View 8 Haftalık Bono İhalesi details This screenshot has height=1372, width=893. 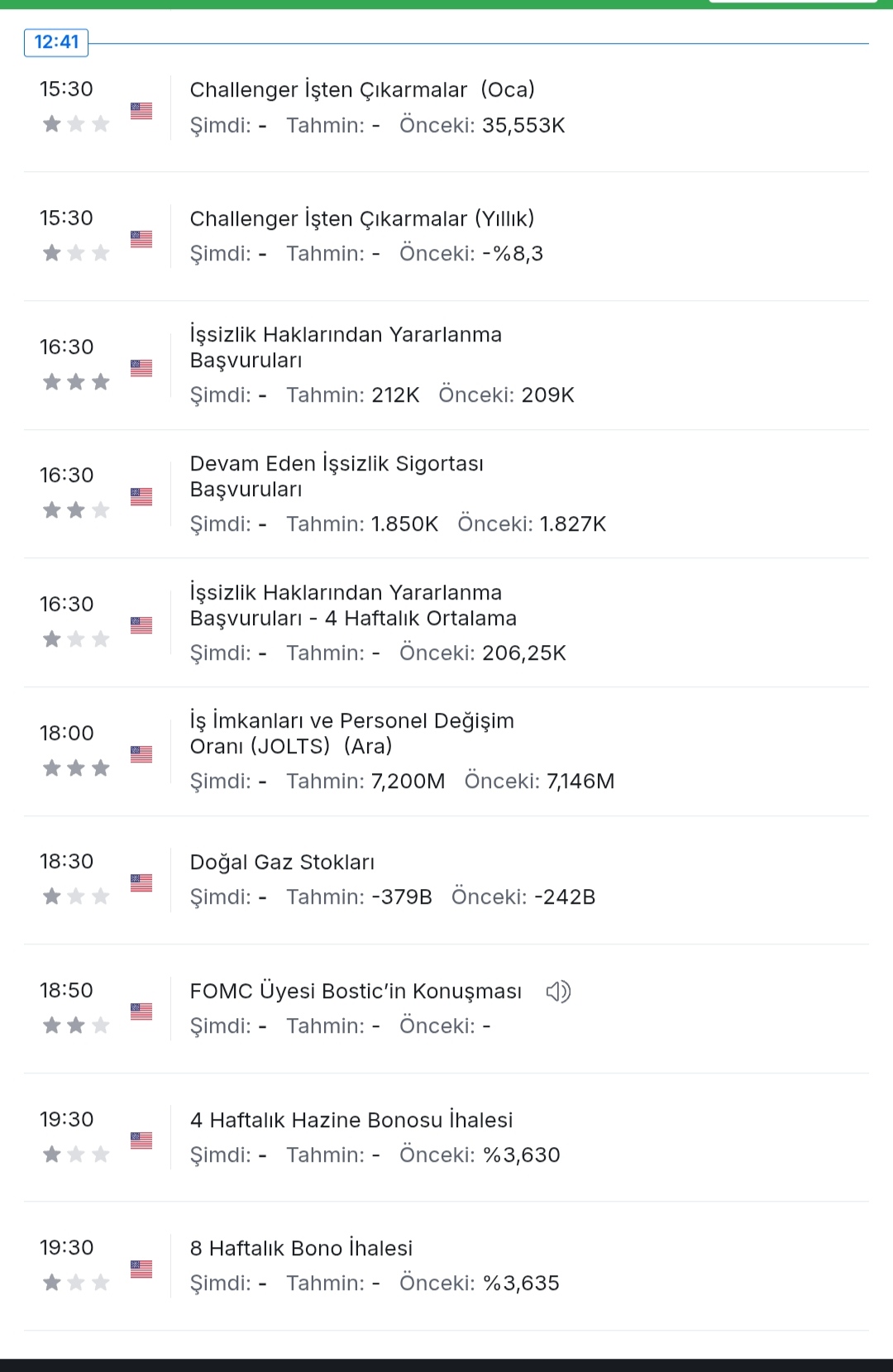(301, 1249)
